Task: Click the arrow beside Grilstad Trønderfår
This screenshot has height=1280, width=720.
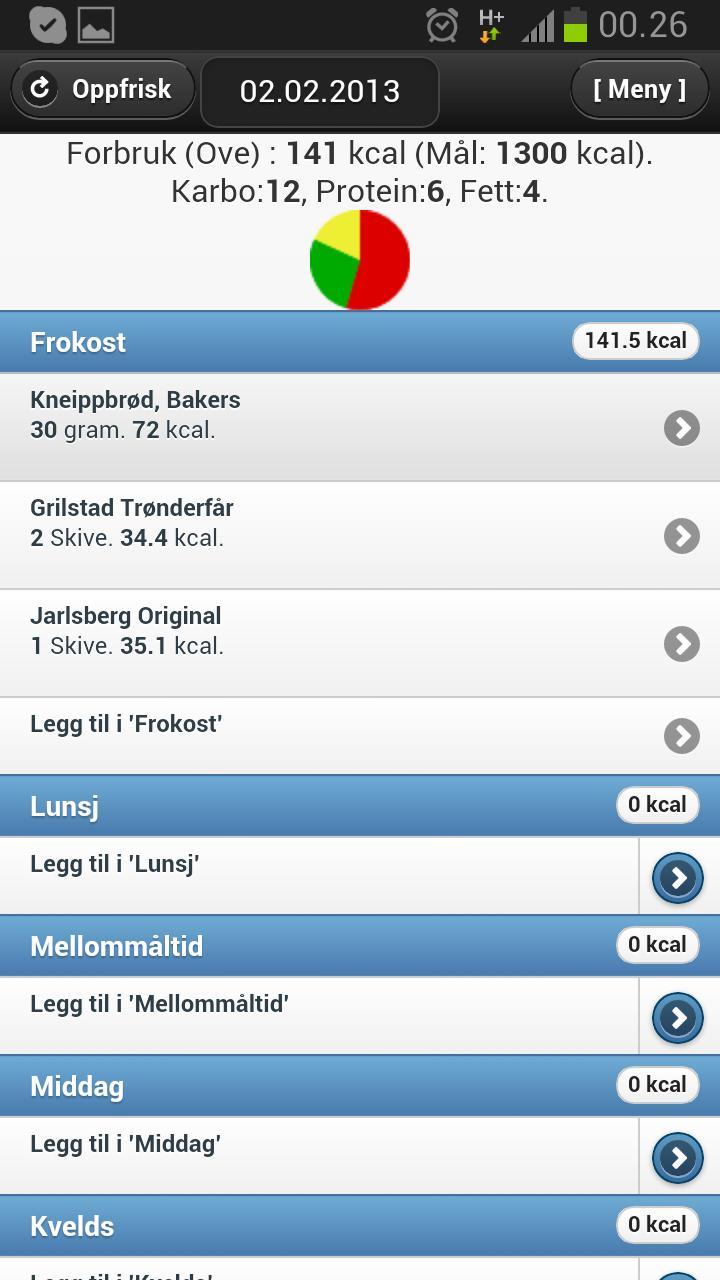Action: [x=680, y=536]
